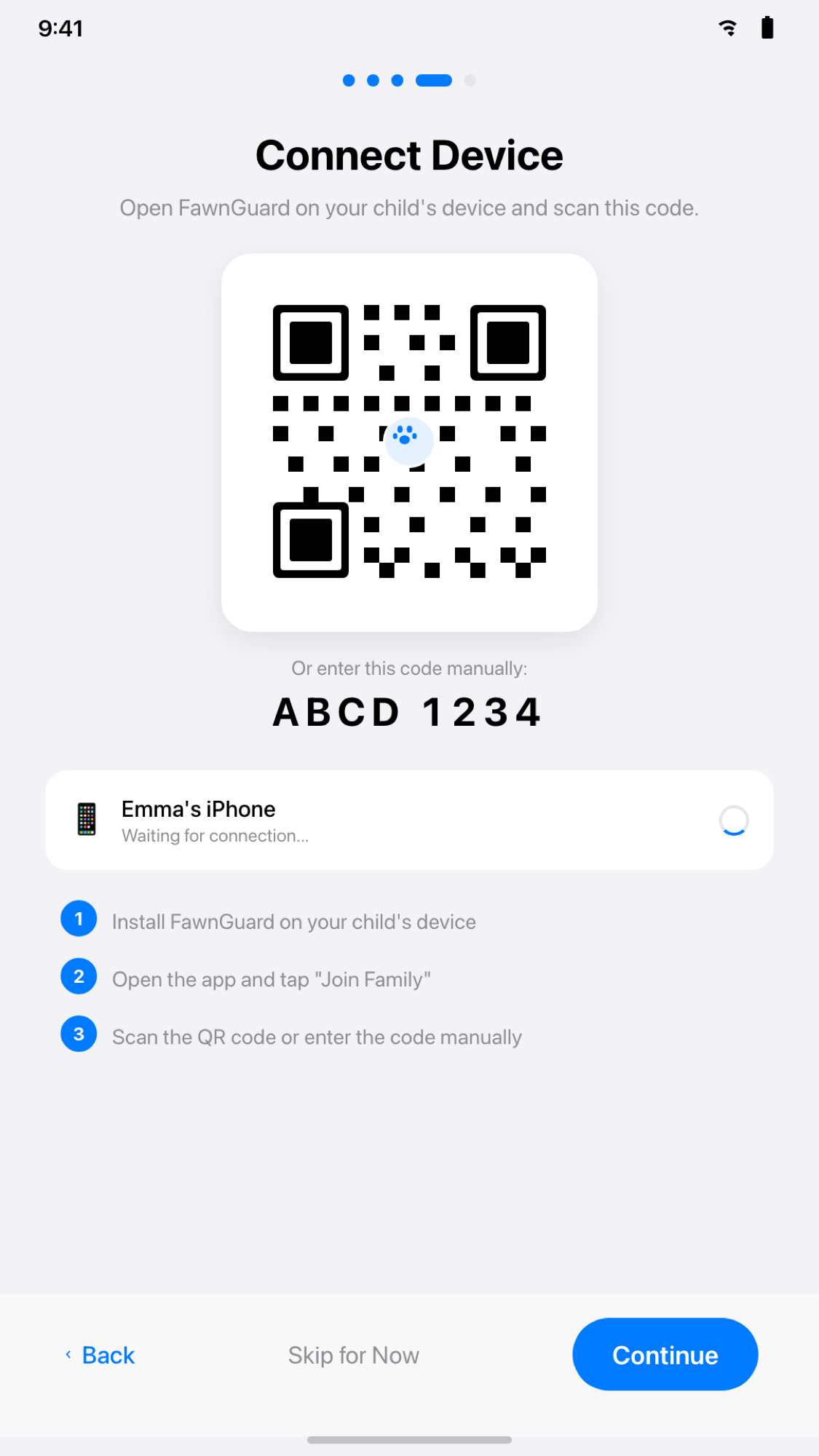Tap the phone icon beside Emma's iPhone
Image resolution: width=819 pixels, height=1456 pixels.
[x=86, y=819]
